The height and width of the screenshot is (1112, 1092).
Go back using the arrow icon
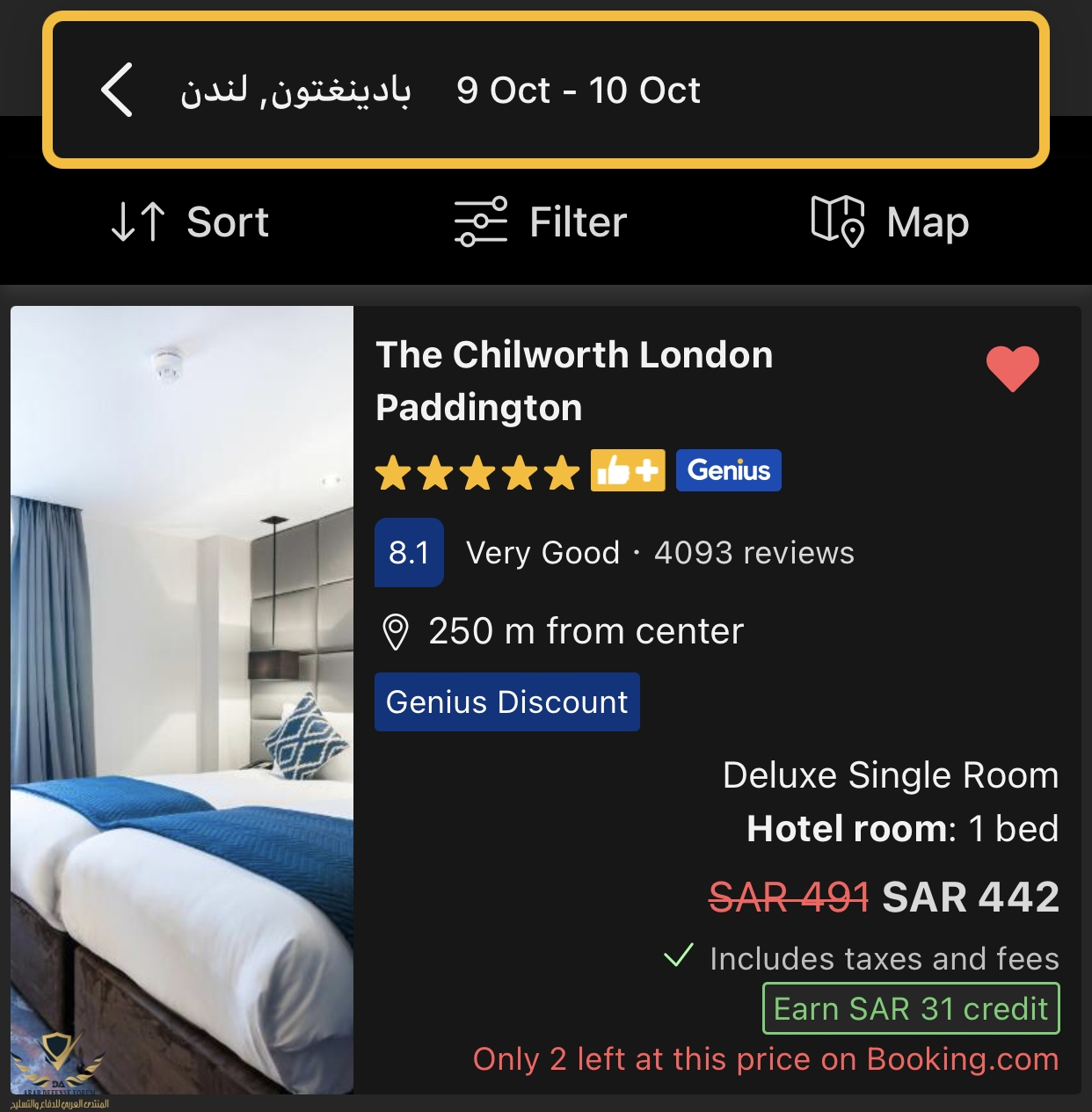[x=117, y=90]
